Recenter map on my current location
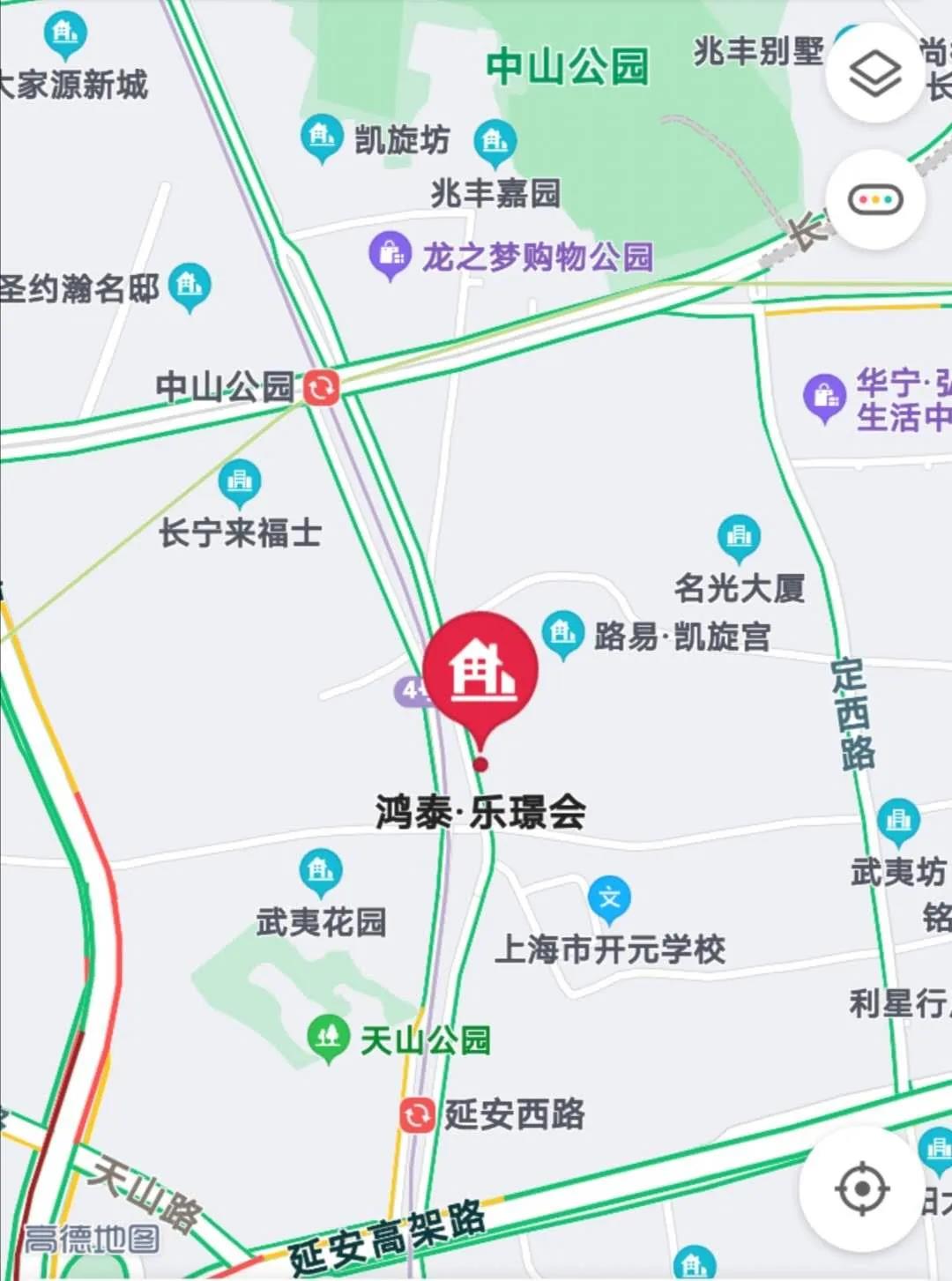Viewport: 952px width, 1281px height. point(860,1188)
